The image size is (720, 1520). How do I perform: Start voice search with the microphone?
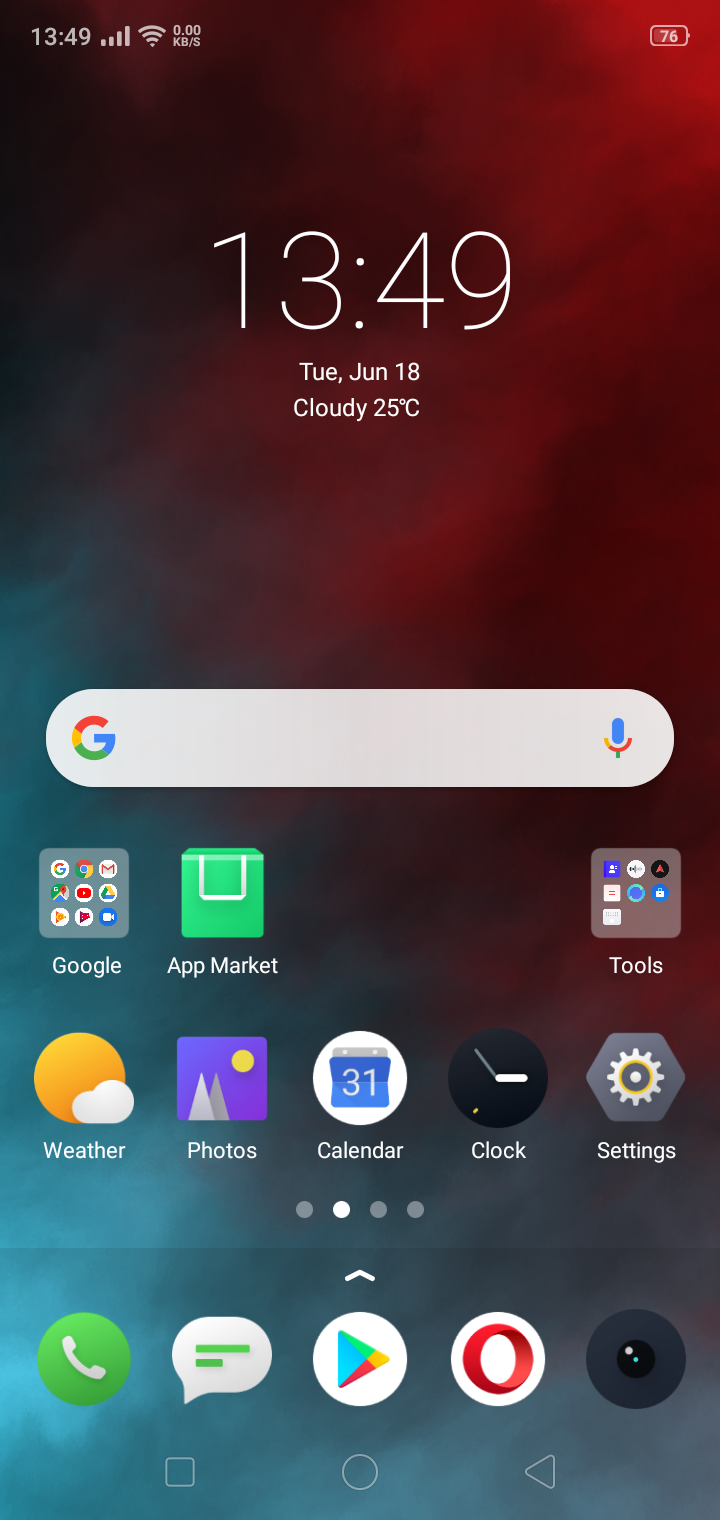click(618, 738)
